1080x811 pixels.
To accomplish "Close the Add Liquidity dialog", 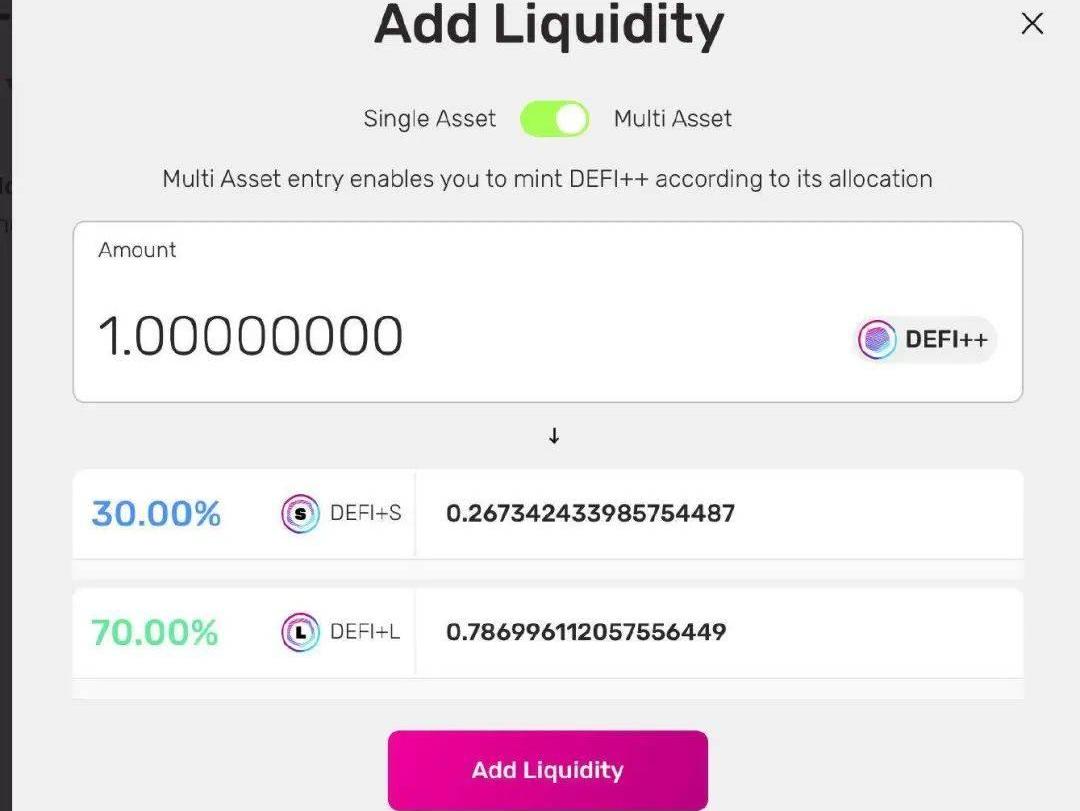I will tap(1032, 24).
